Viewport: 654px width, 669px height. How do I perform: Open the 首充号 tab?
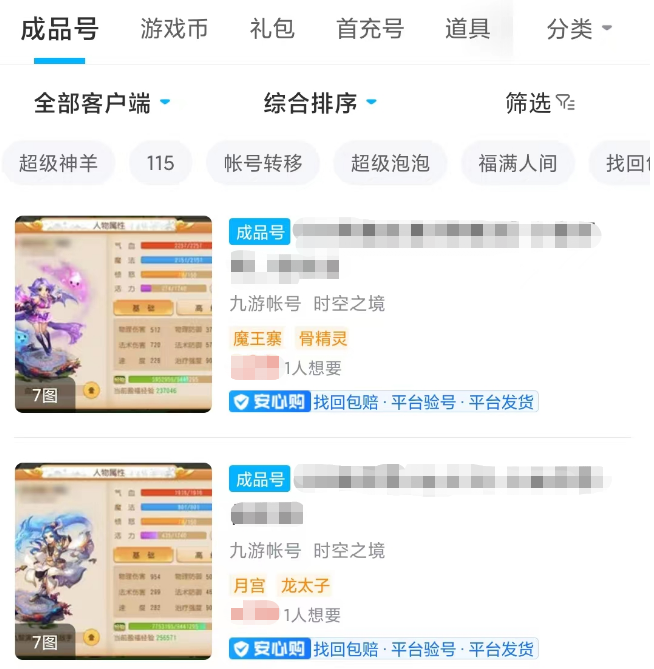[x=370, y=29]
